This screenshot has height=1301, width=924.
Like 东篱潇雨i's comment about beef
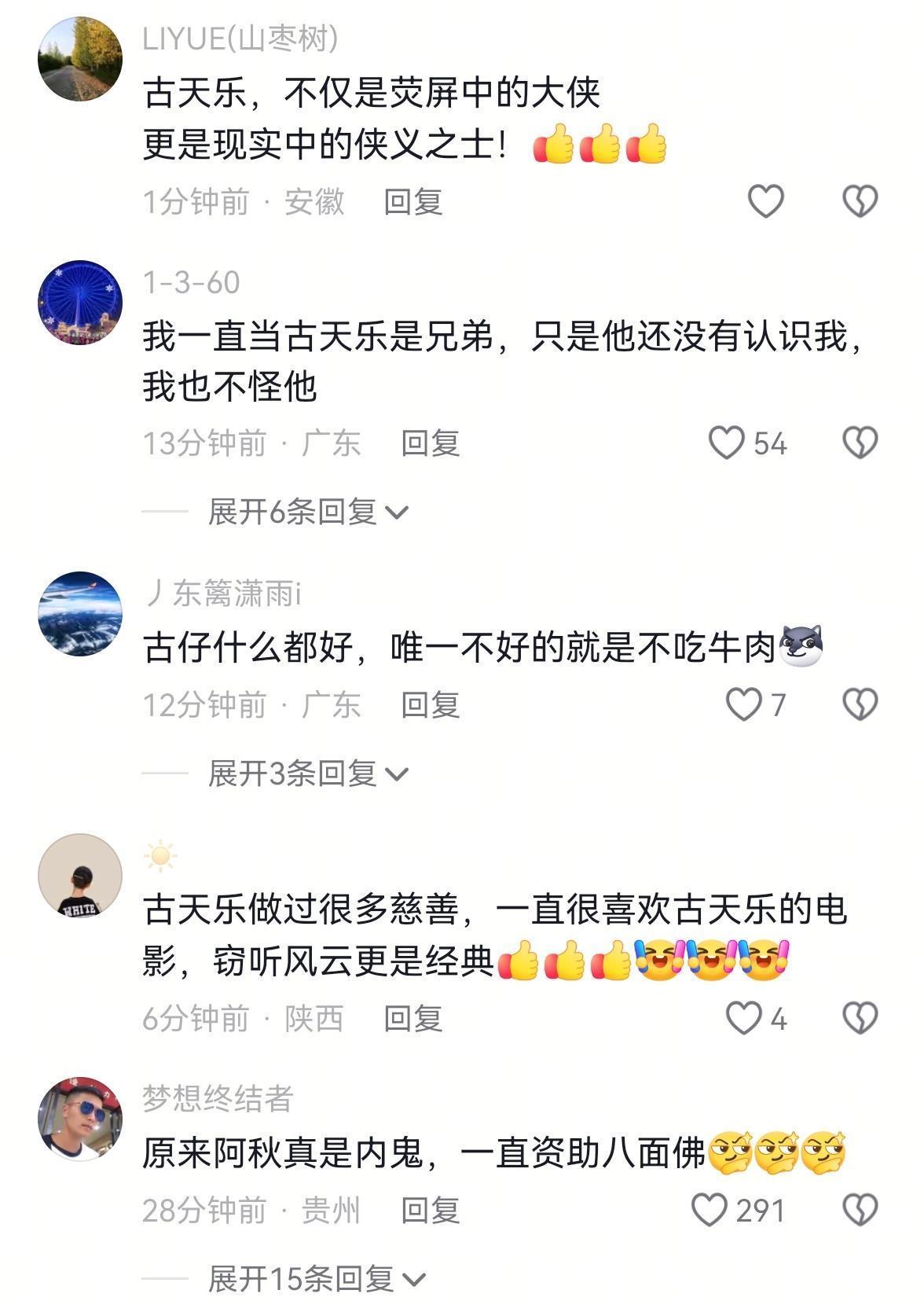point(742,704)
